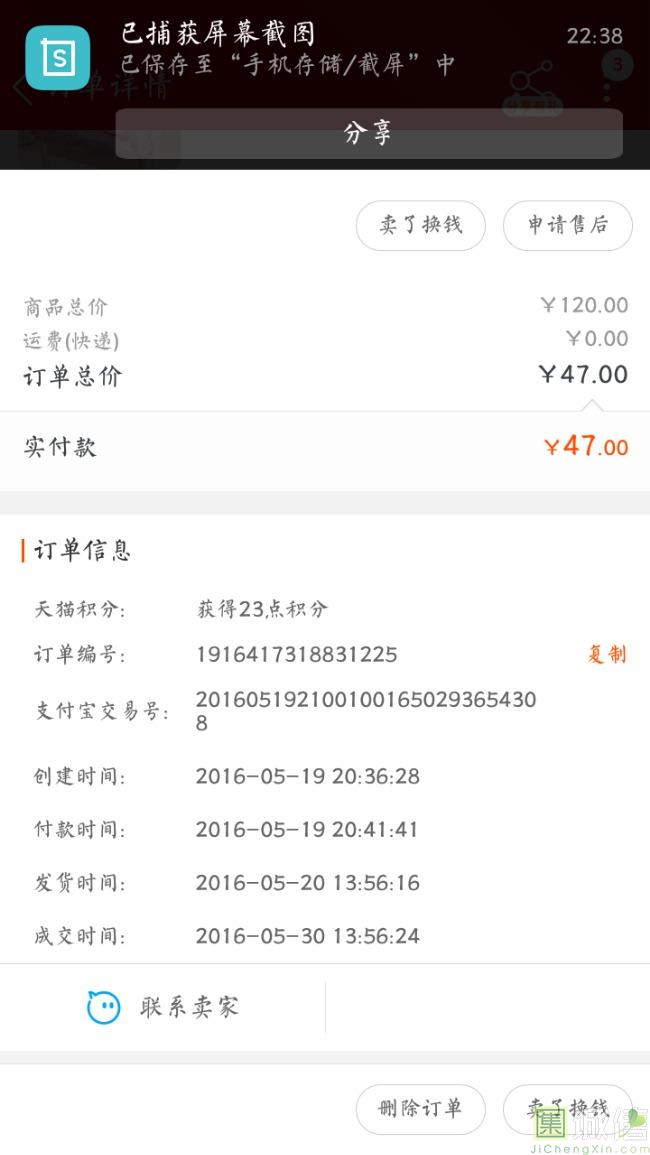The image size is (650, 1155).
Task: Delete this order with 删除订单
Action: pos(421,1109)
